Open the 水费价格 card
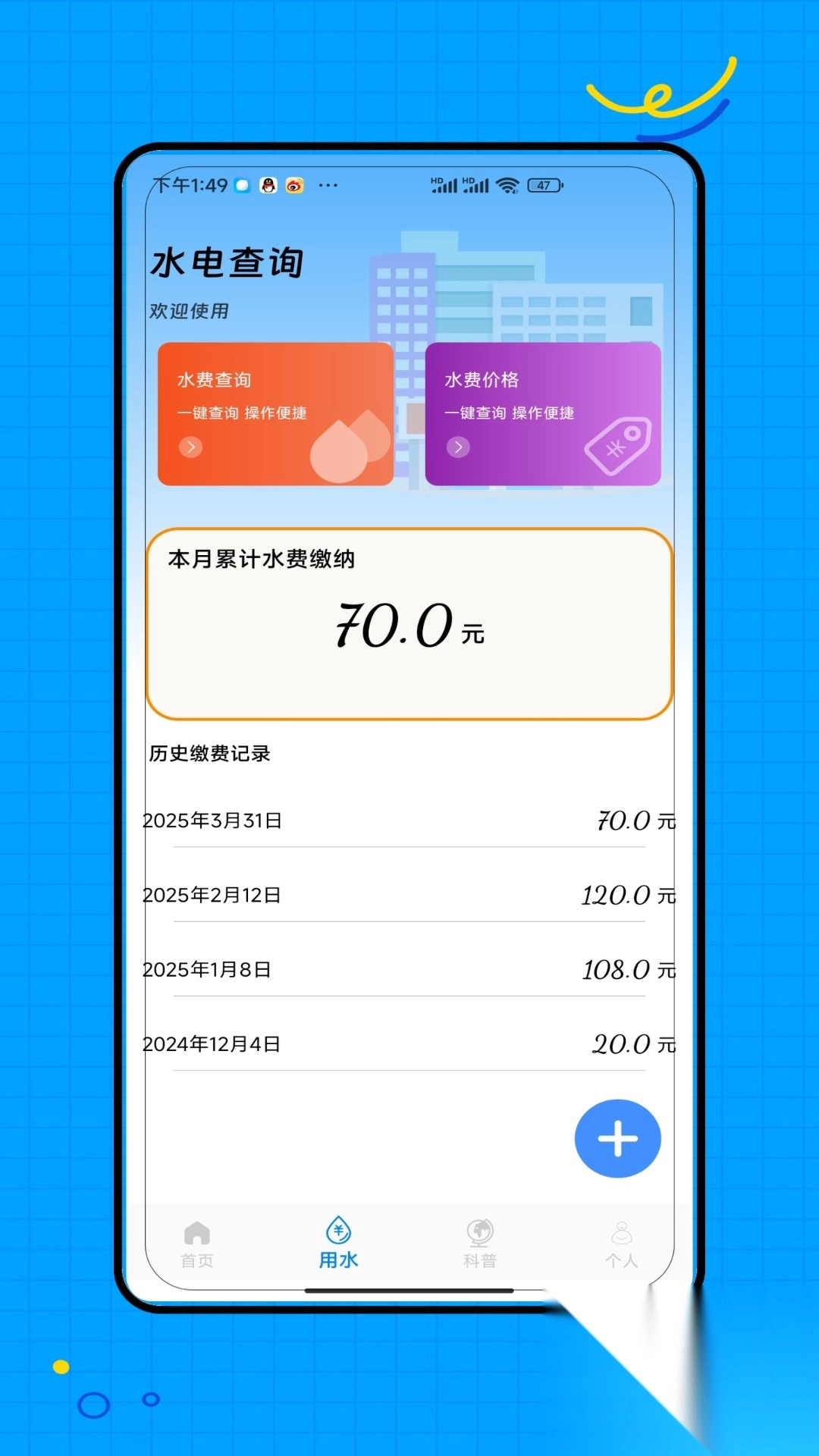This screenshot has height=1456, width=819. click(x=543, y=415)
